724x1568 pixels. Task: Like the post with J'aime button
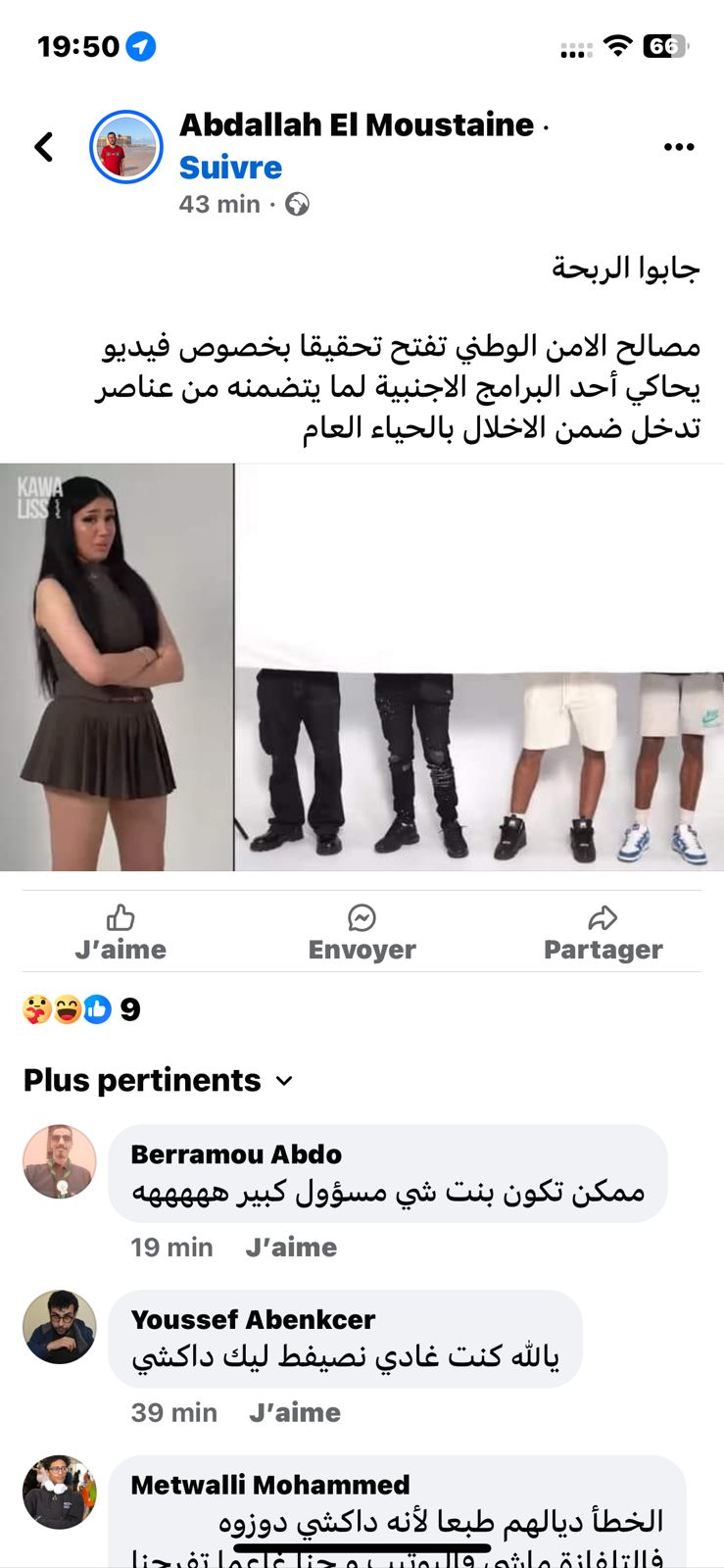(121, 933)
